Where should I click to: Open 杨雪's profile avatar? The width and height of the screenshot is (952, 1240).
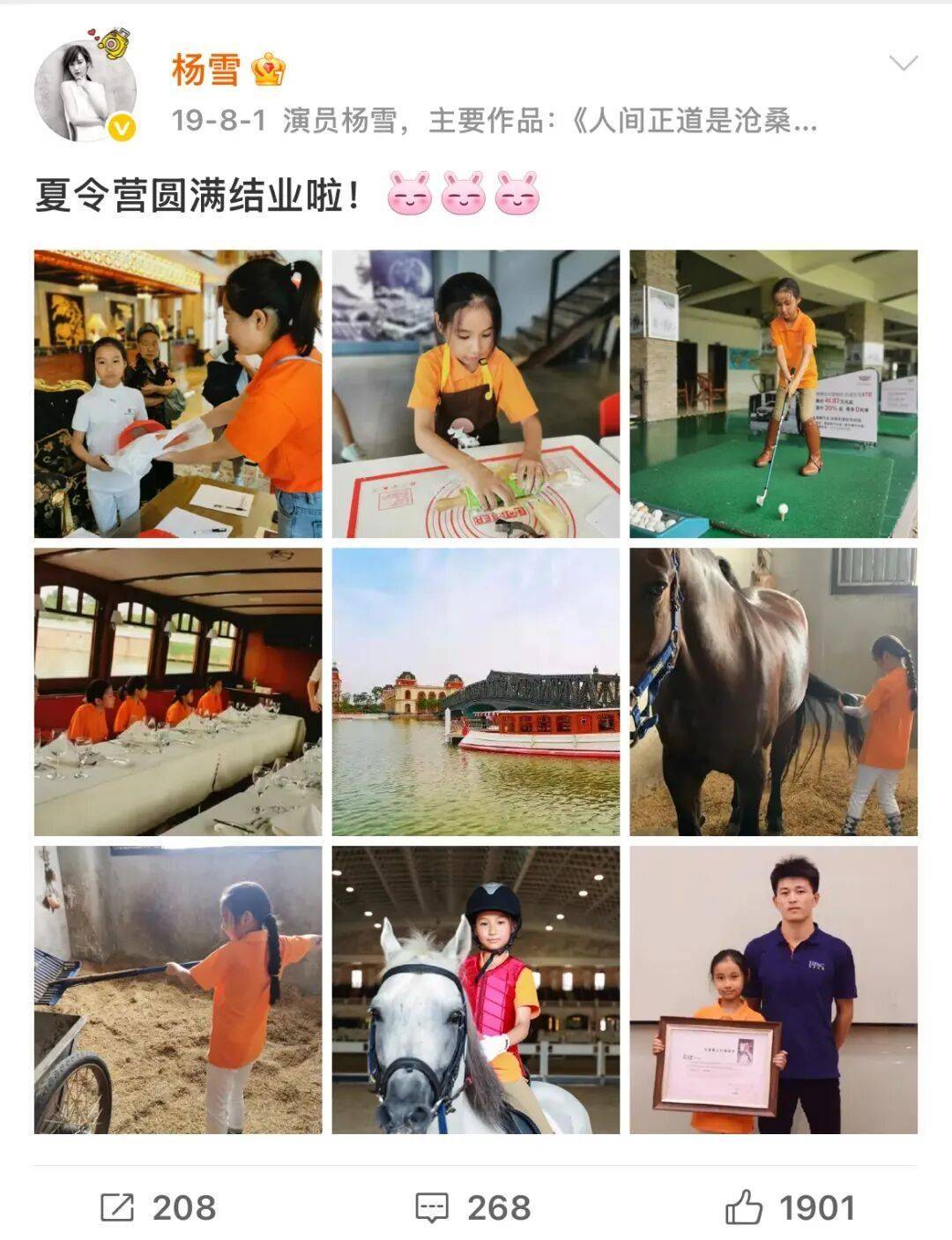[x=86, y=90]
